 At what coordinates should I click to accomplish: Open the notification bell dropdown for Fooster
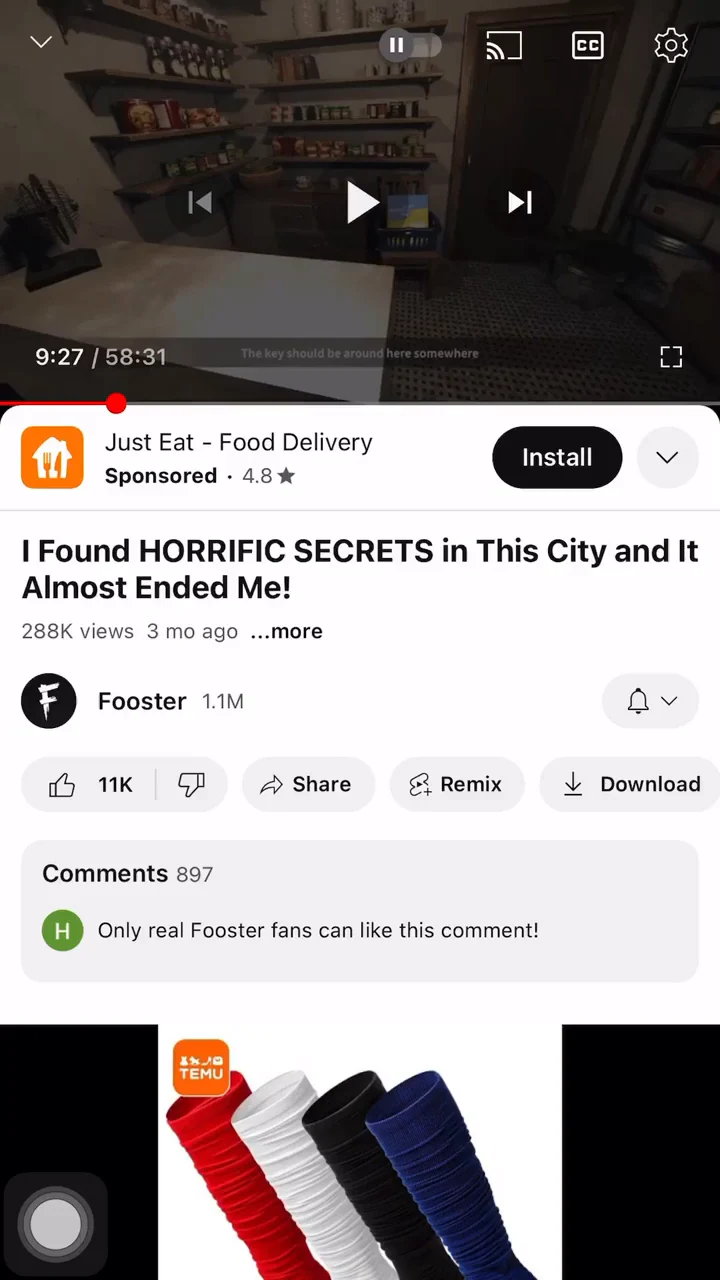coord(650,701)
